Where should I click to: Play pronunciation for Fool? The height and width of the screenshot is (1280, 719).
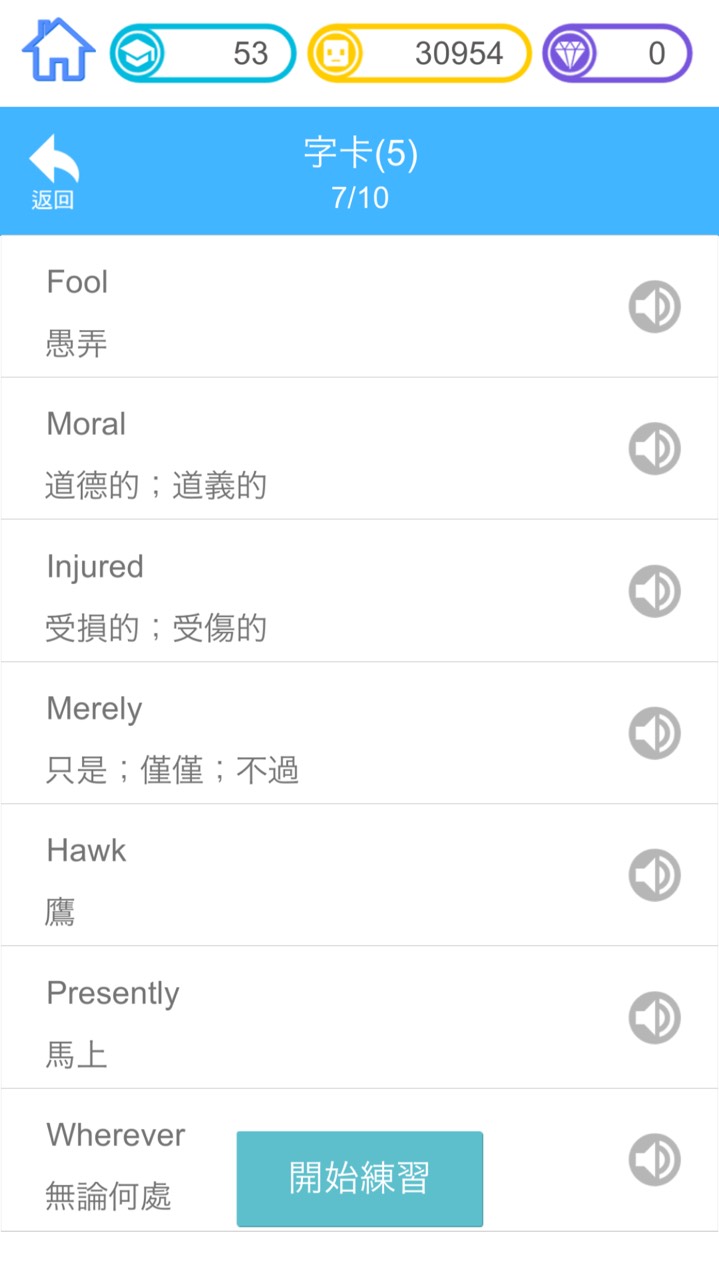655,307
